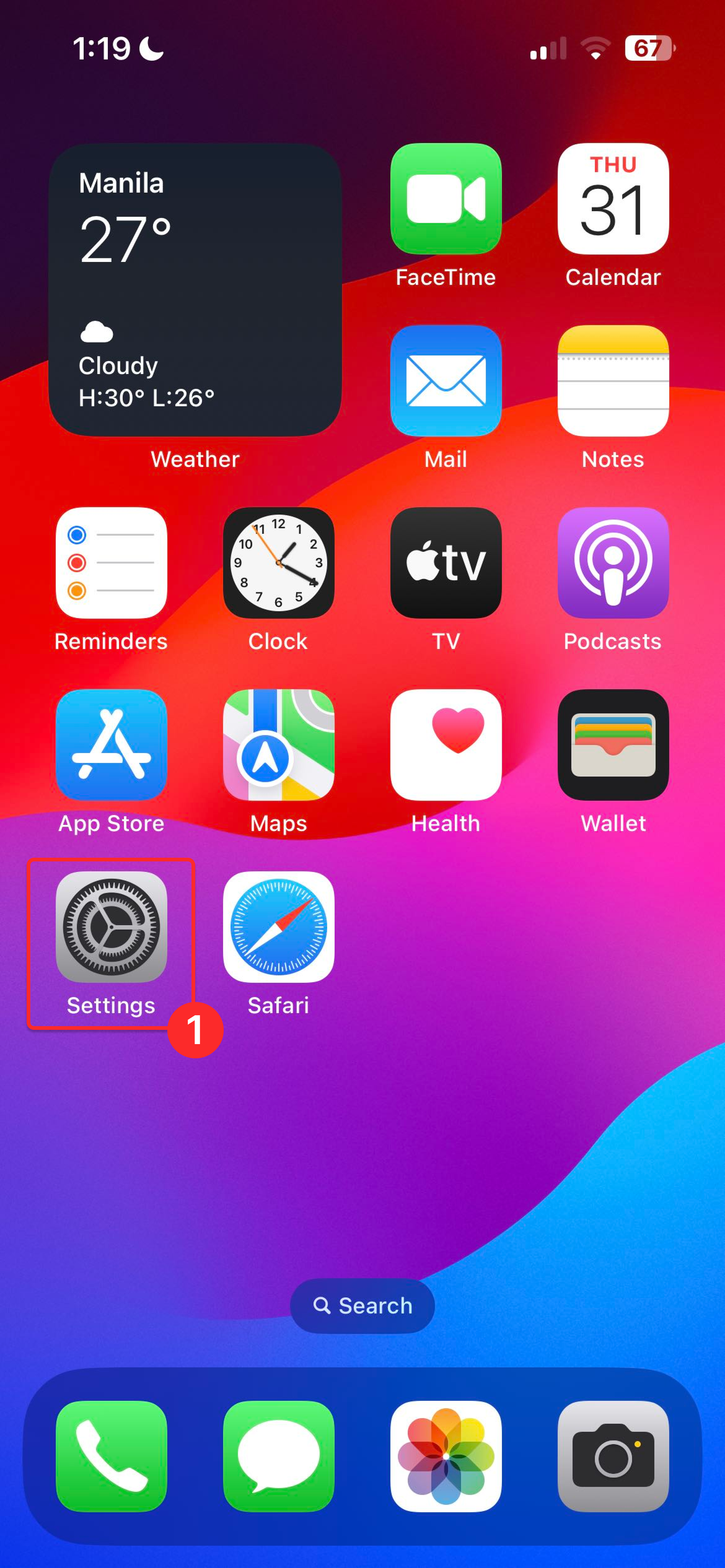Viewport: 725px width, 1568px height.
Task: Open the Manila Weather widget
Action: [195, 290]
